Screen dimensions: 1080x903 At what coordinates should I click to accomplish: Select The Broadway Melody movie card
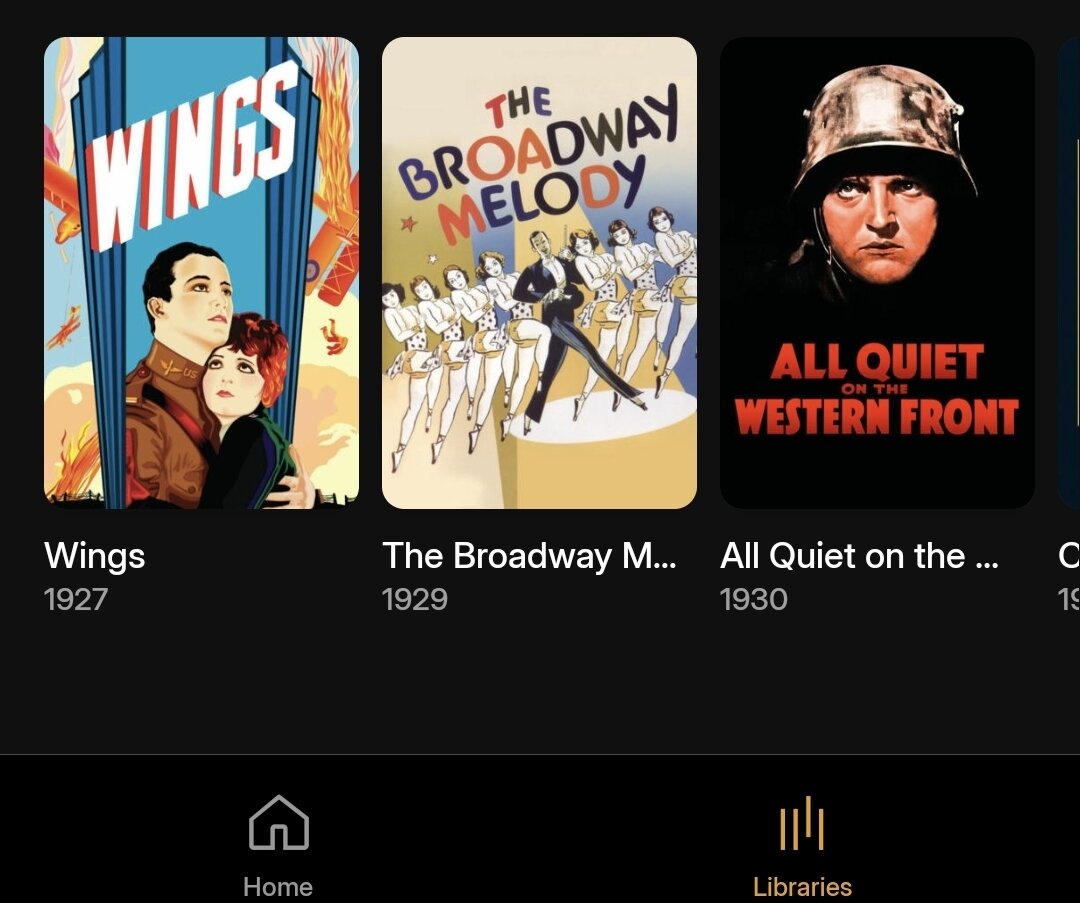coord(539,272)
